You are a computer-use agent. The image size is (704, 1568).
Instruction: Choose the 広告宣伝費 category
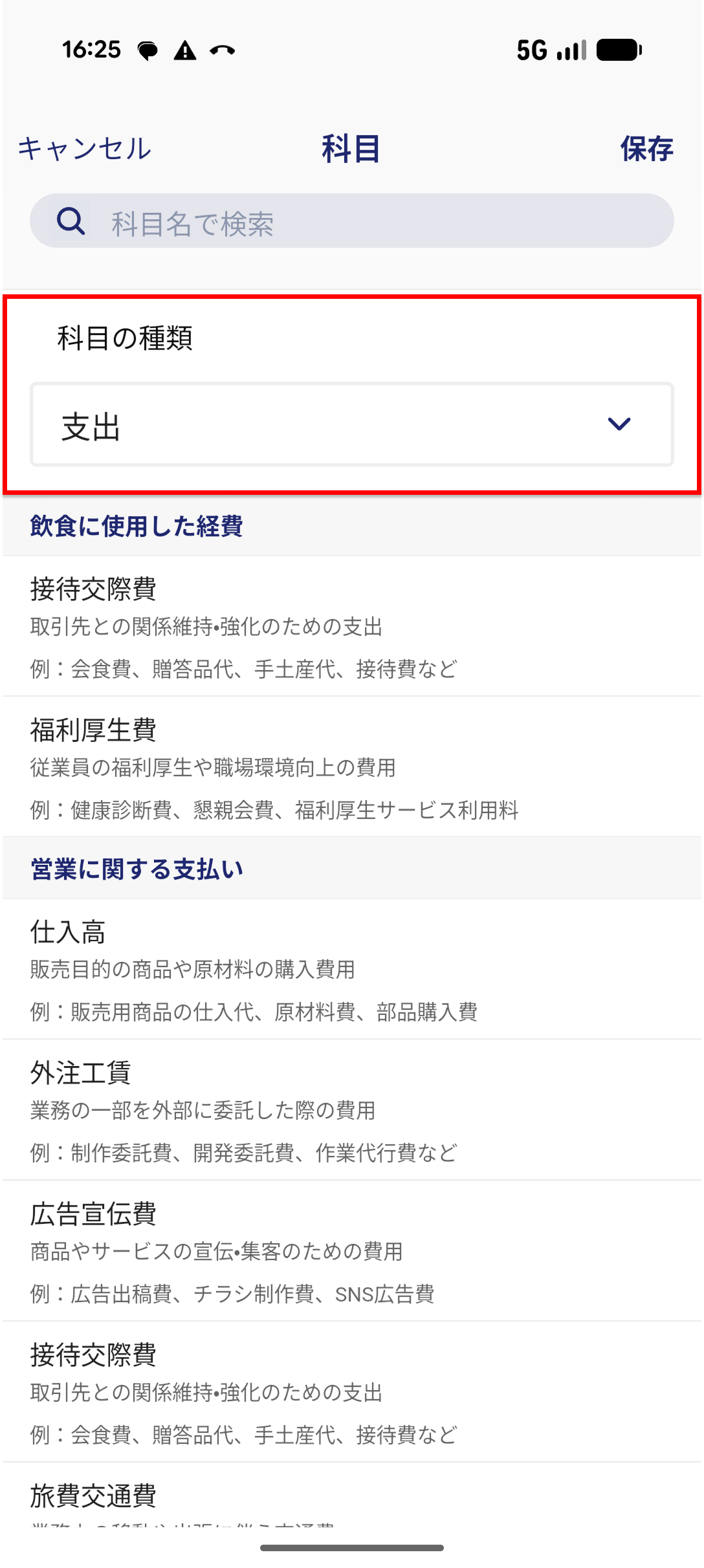coord(352,1251)
